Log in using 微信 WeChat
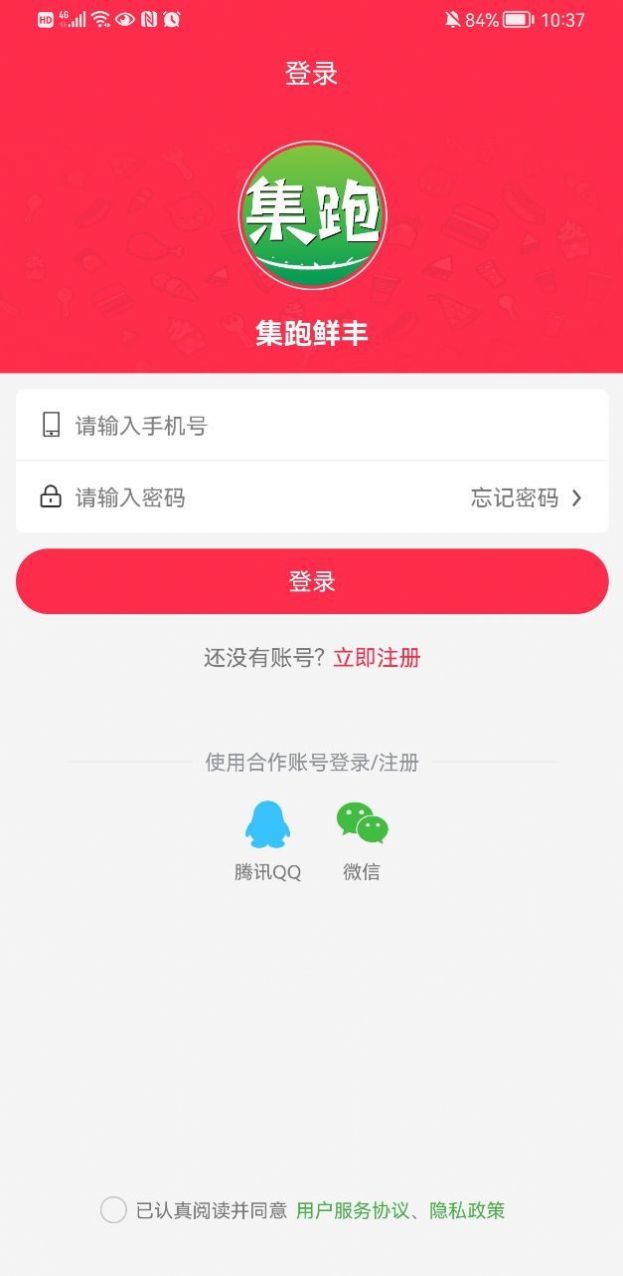The height and width of the screenshot is (1276, 623). click(x=361, y=840)
